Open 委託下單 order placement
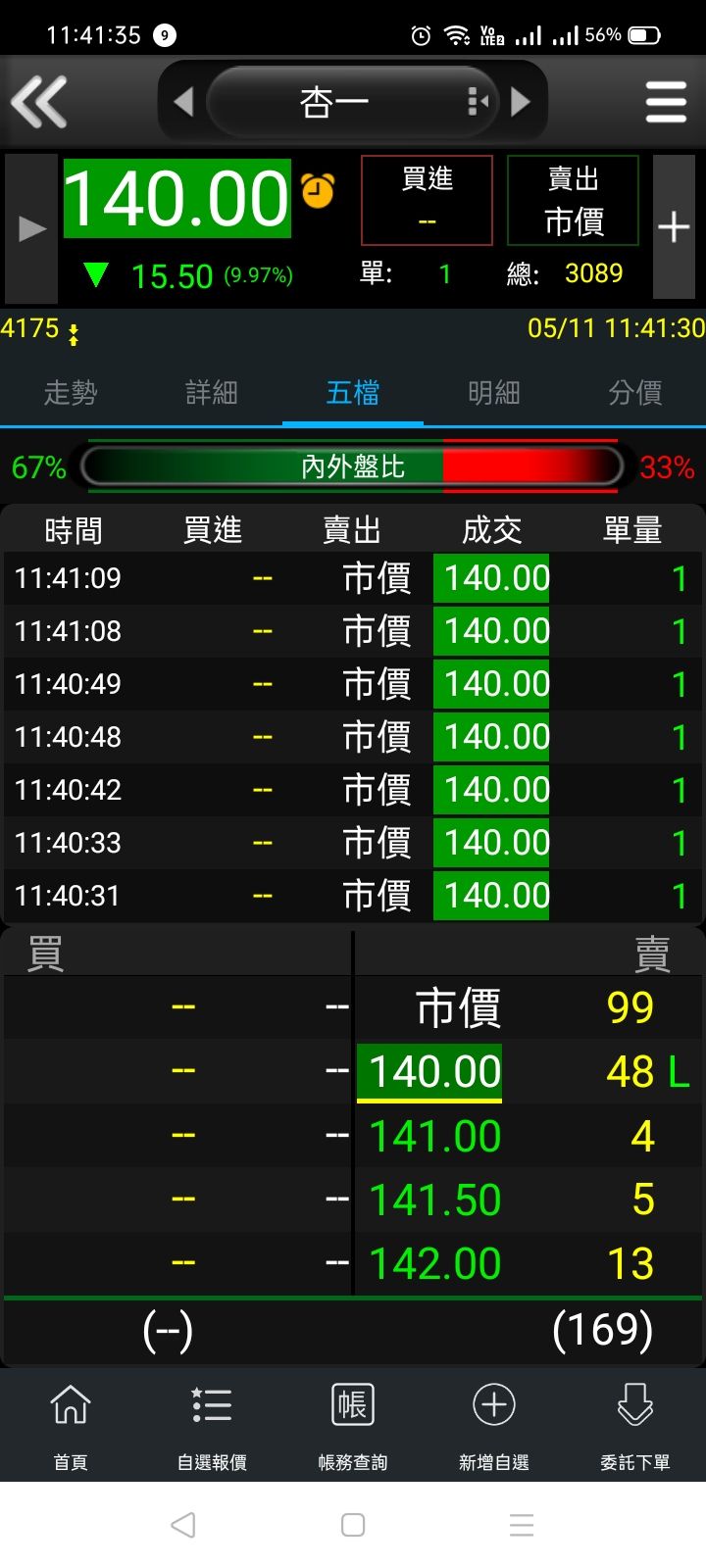This screenshot has width=706, height=1568. [x=635, y=1426]
